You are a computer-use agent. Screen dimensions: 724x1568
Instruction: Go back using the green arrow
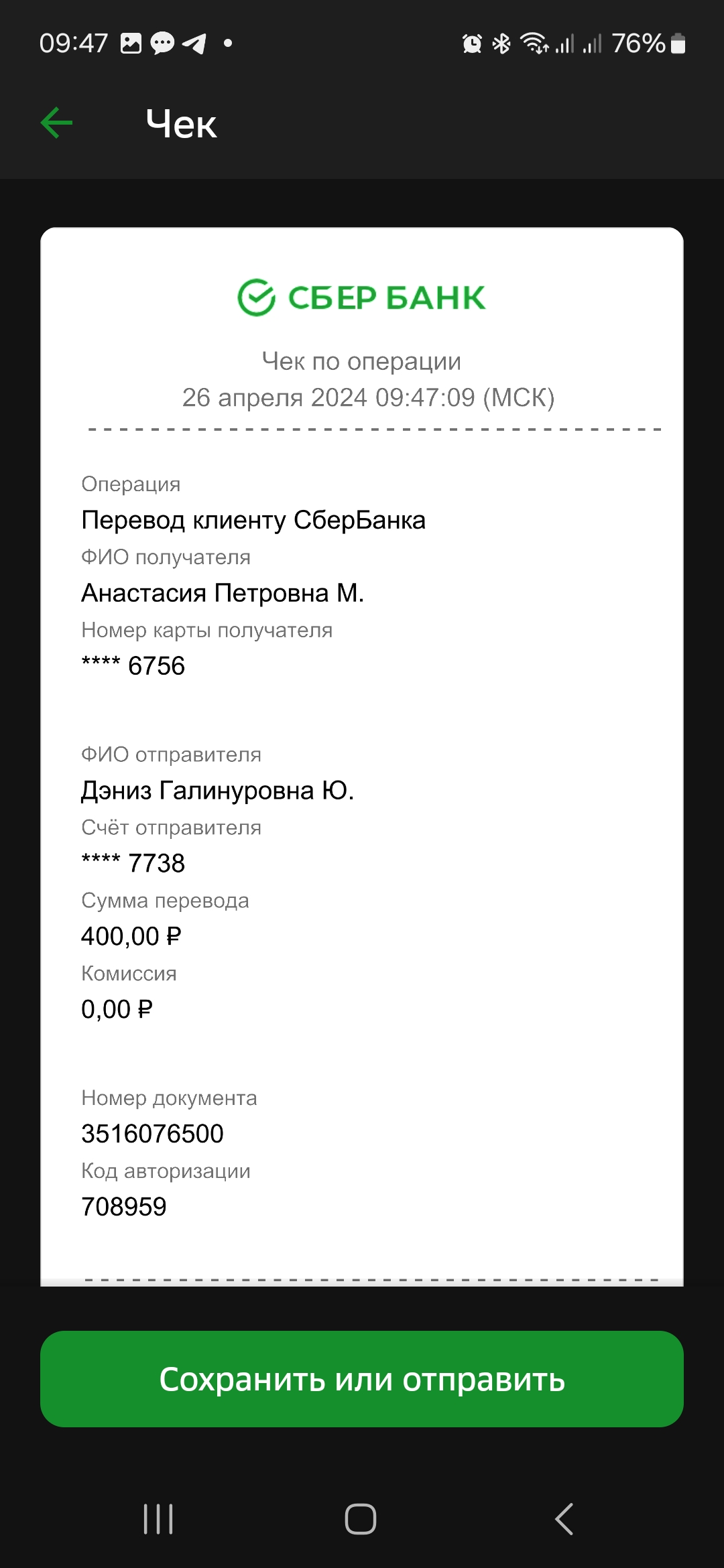[x=57, y=123]
